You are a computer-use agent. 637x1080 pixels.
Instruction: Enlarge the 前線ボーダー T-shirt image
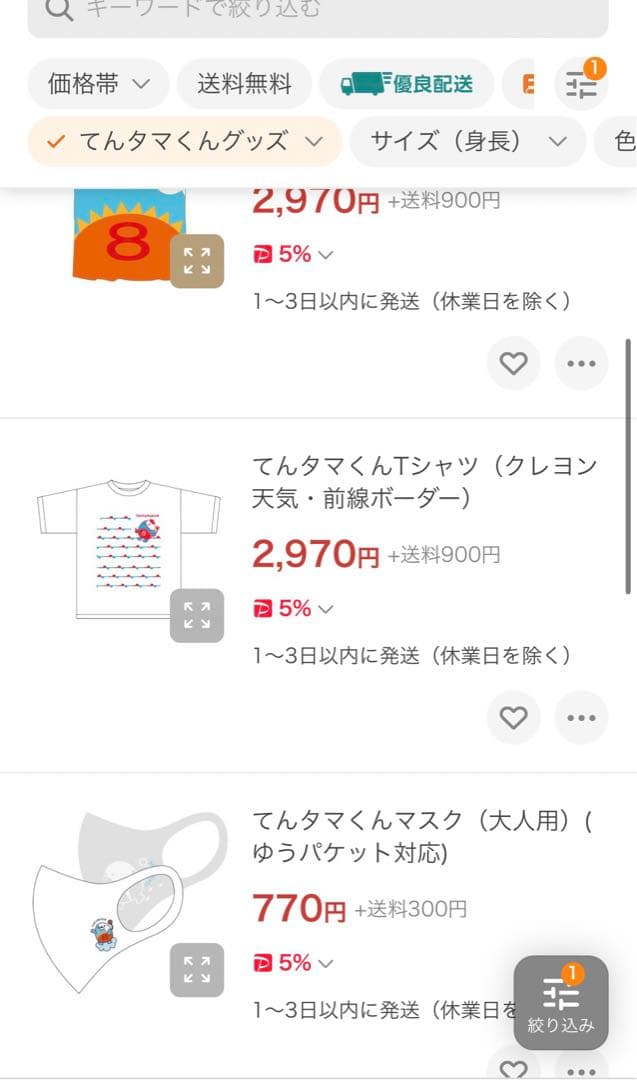click(x=197, y=616)
